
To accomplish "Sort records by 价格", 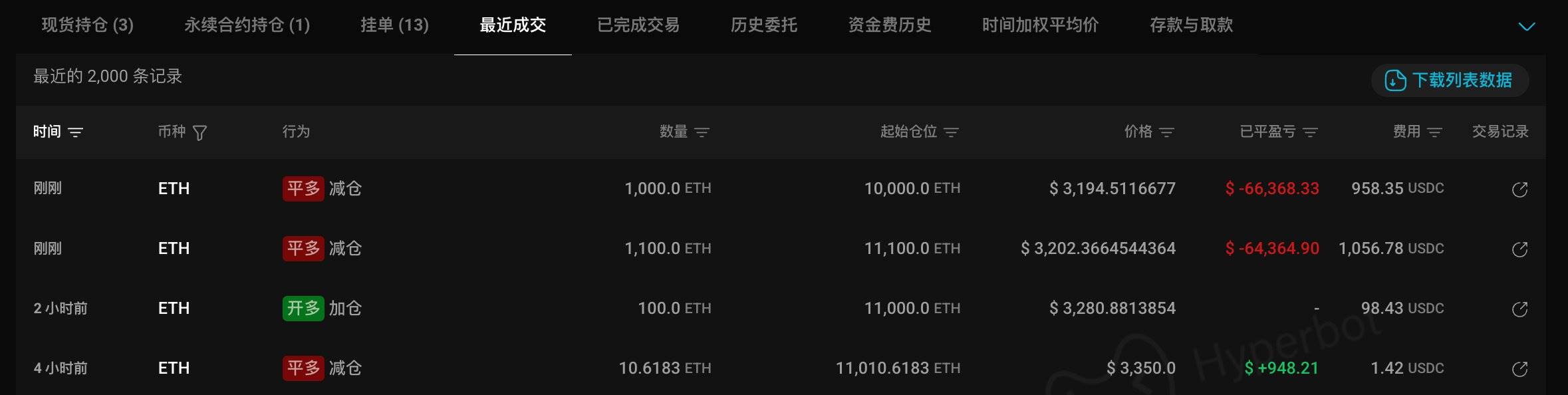I will point(1166,132).
